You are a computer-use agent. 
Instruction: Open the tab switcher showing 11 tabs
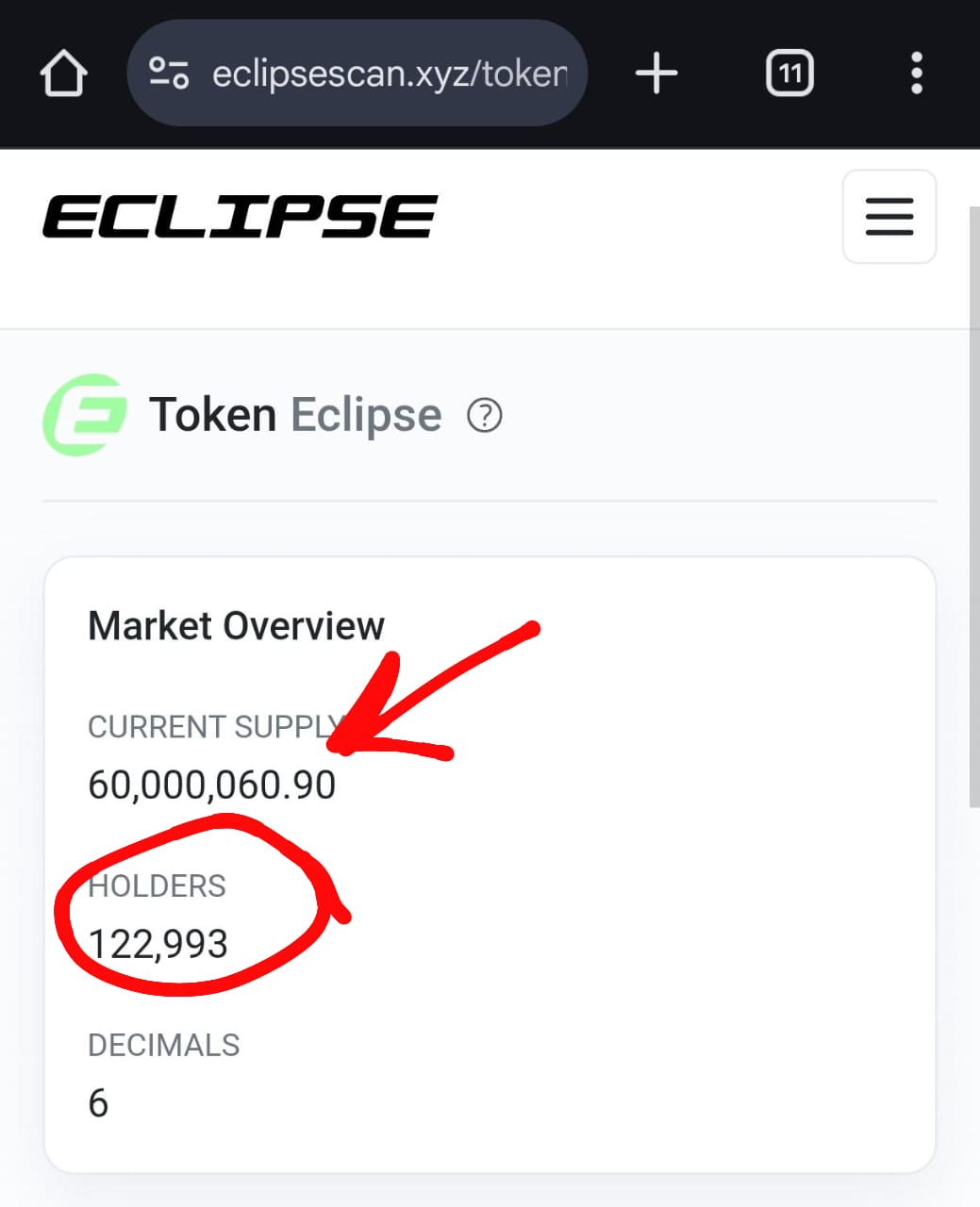[x=789, y=74]
